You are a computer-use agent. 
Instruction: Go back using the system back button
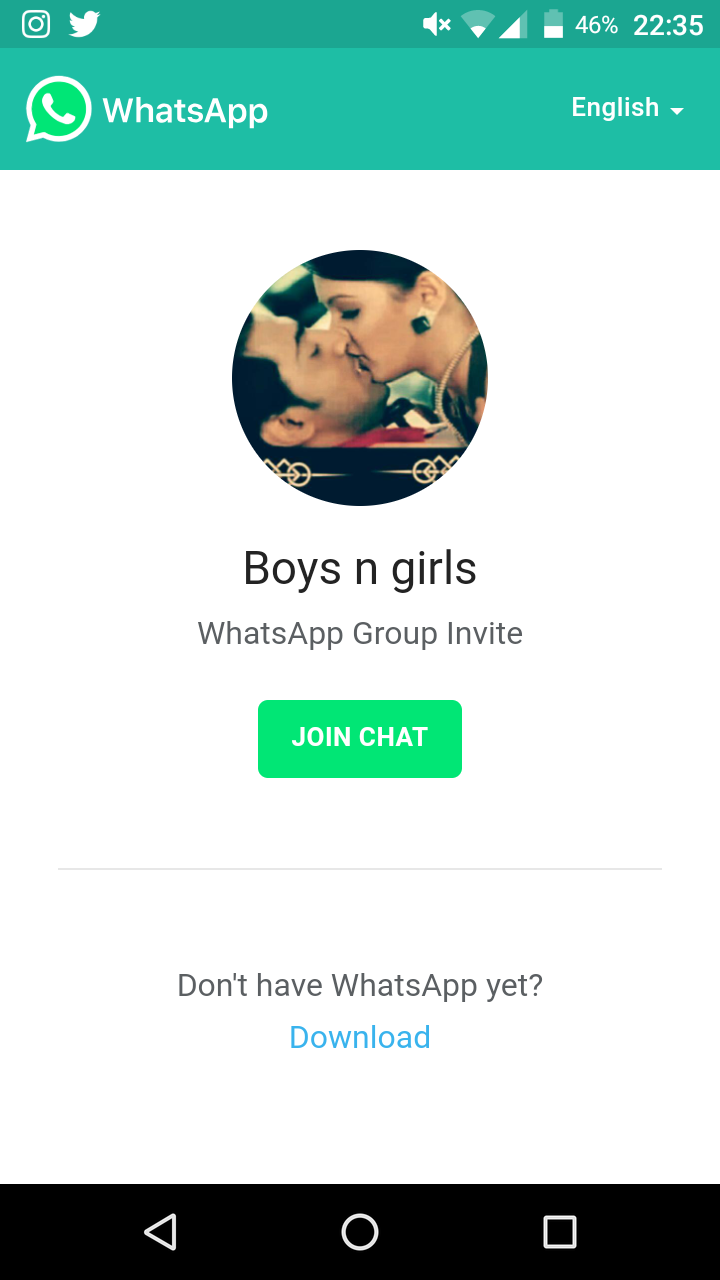(x=160, y=1232)
